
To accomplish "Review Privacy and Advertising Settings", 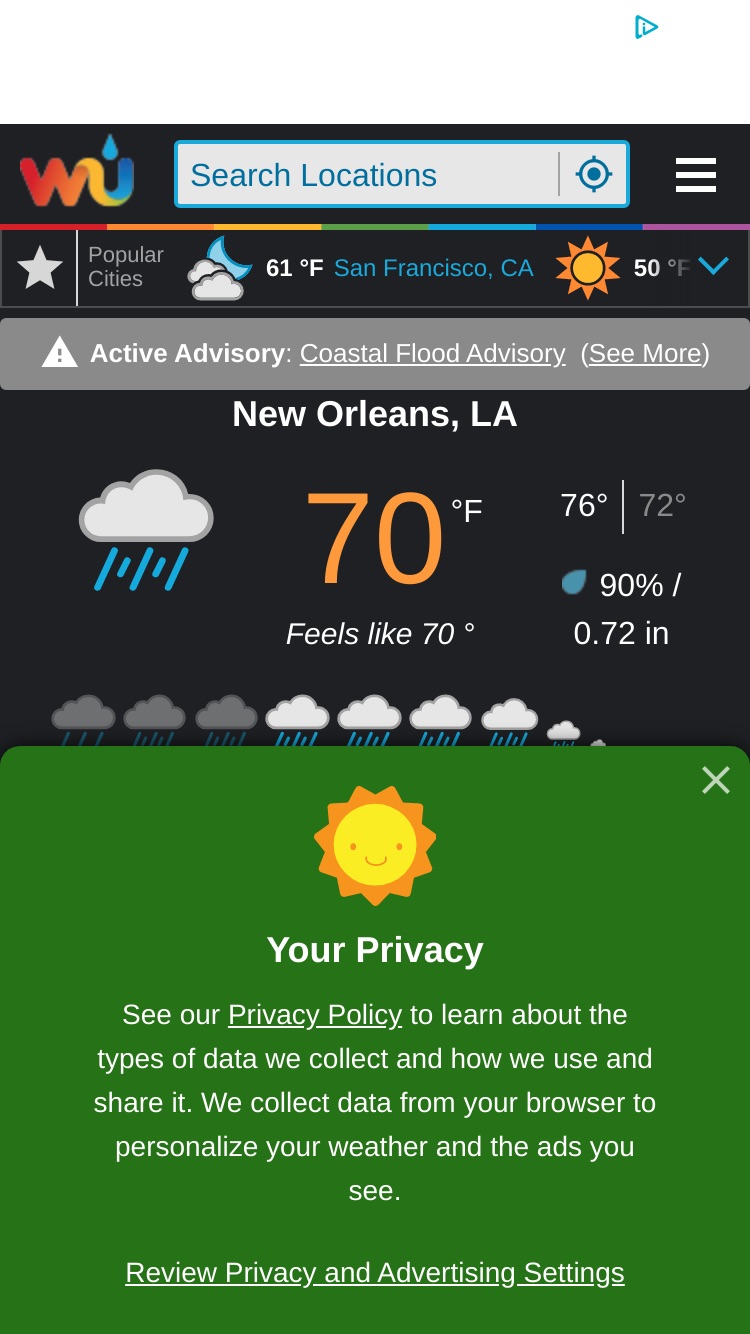I will click(x=375, y=1272).
